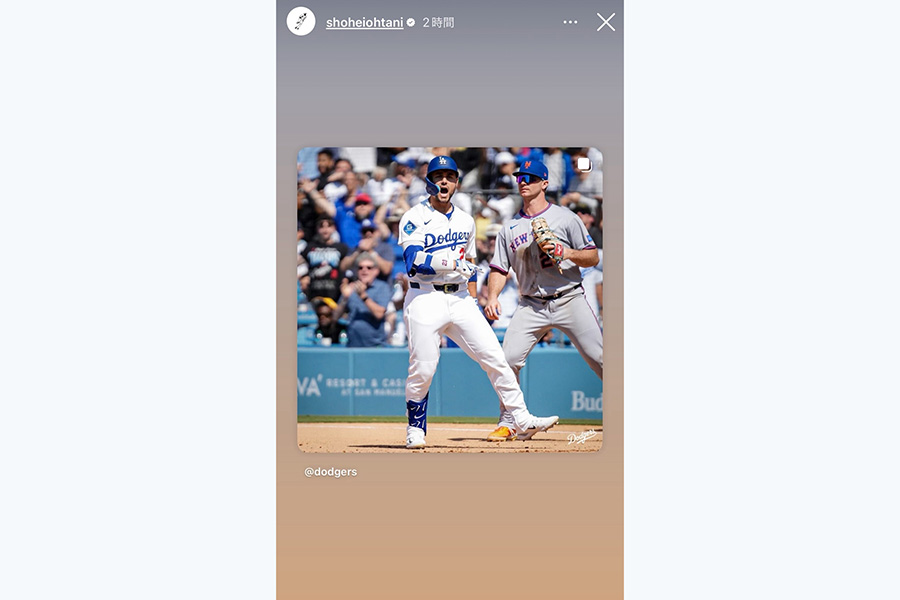Tap the shoheiohtani username link
The height and width of the screenshot is (600, 900).
[364, 22]
